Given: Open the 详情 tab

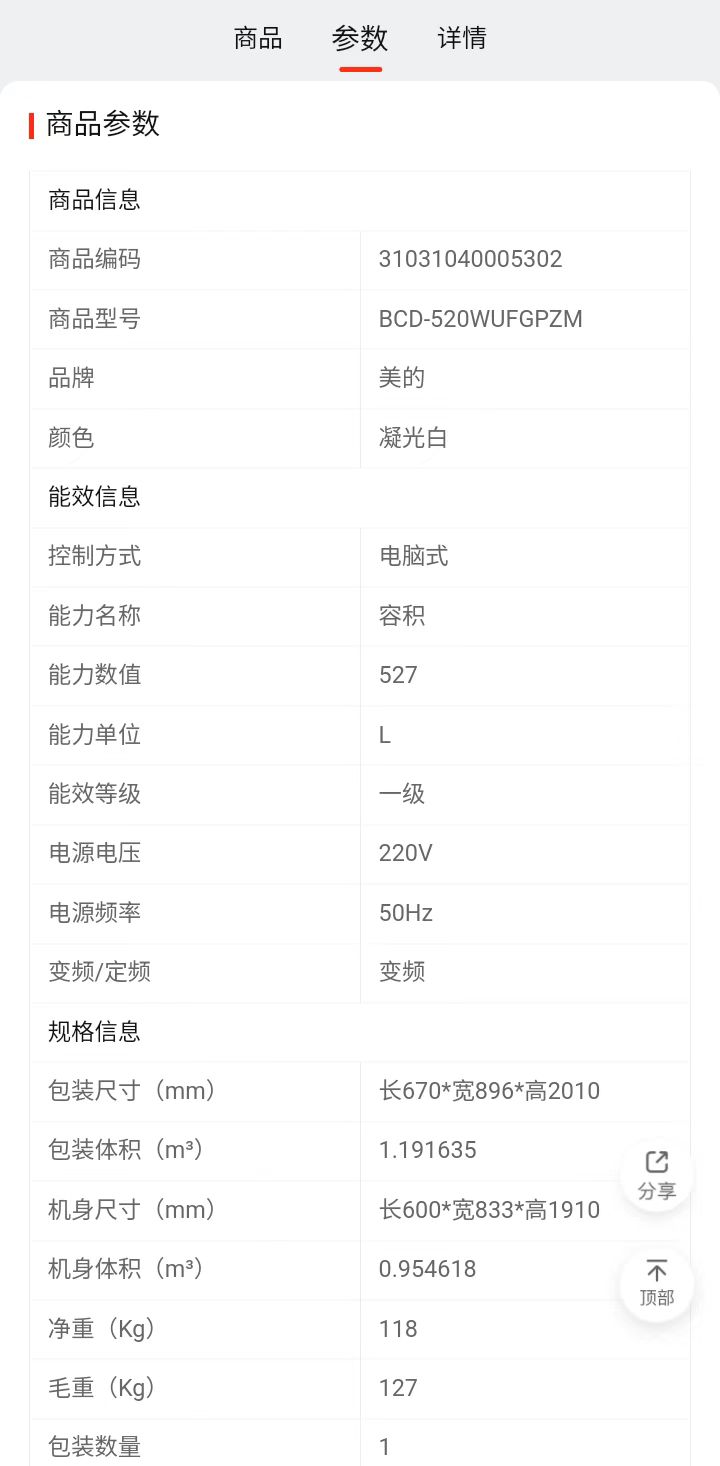Looking at the screenshot, I should point(462,39).
